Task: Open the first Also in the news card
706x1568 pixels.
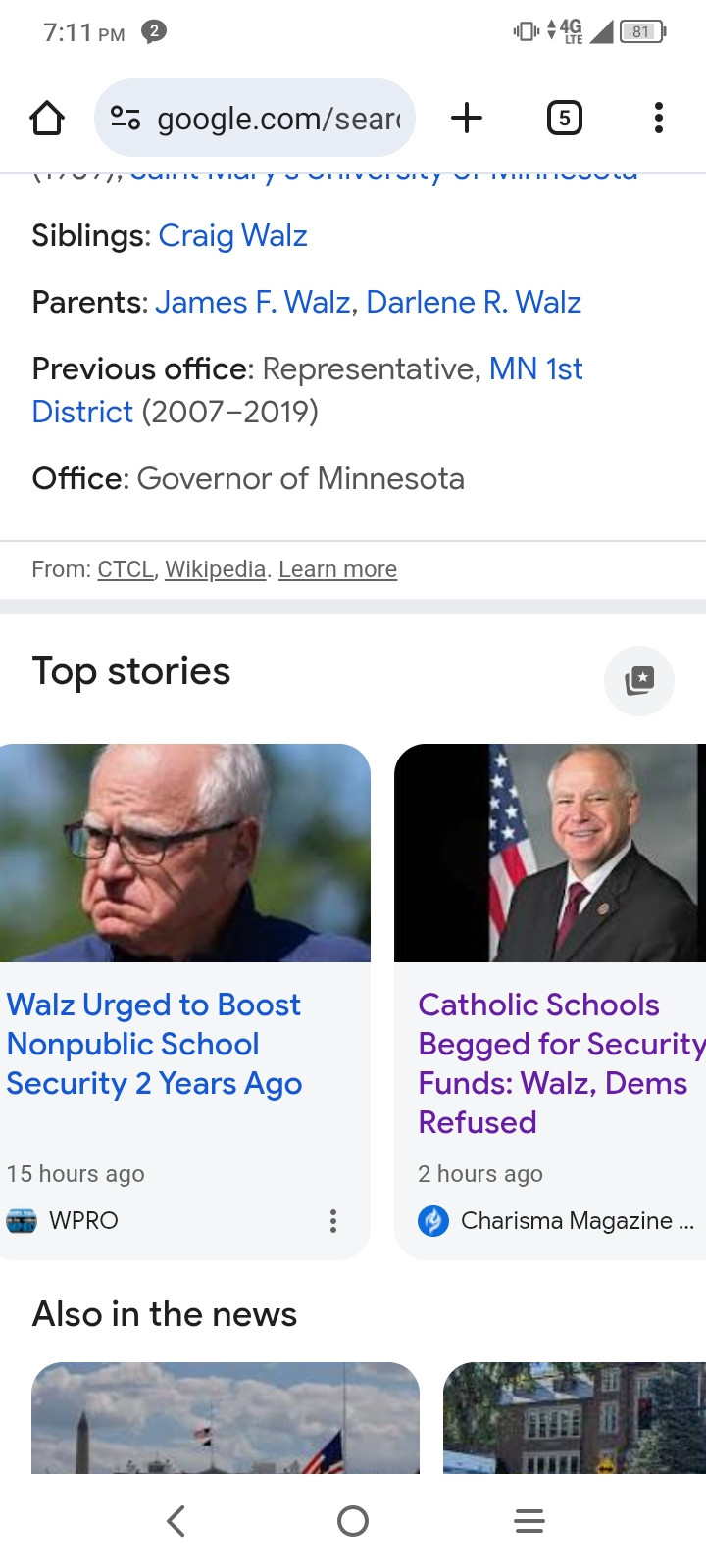Action: [x=226, y=1418]
